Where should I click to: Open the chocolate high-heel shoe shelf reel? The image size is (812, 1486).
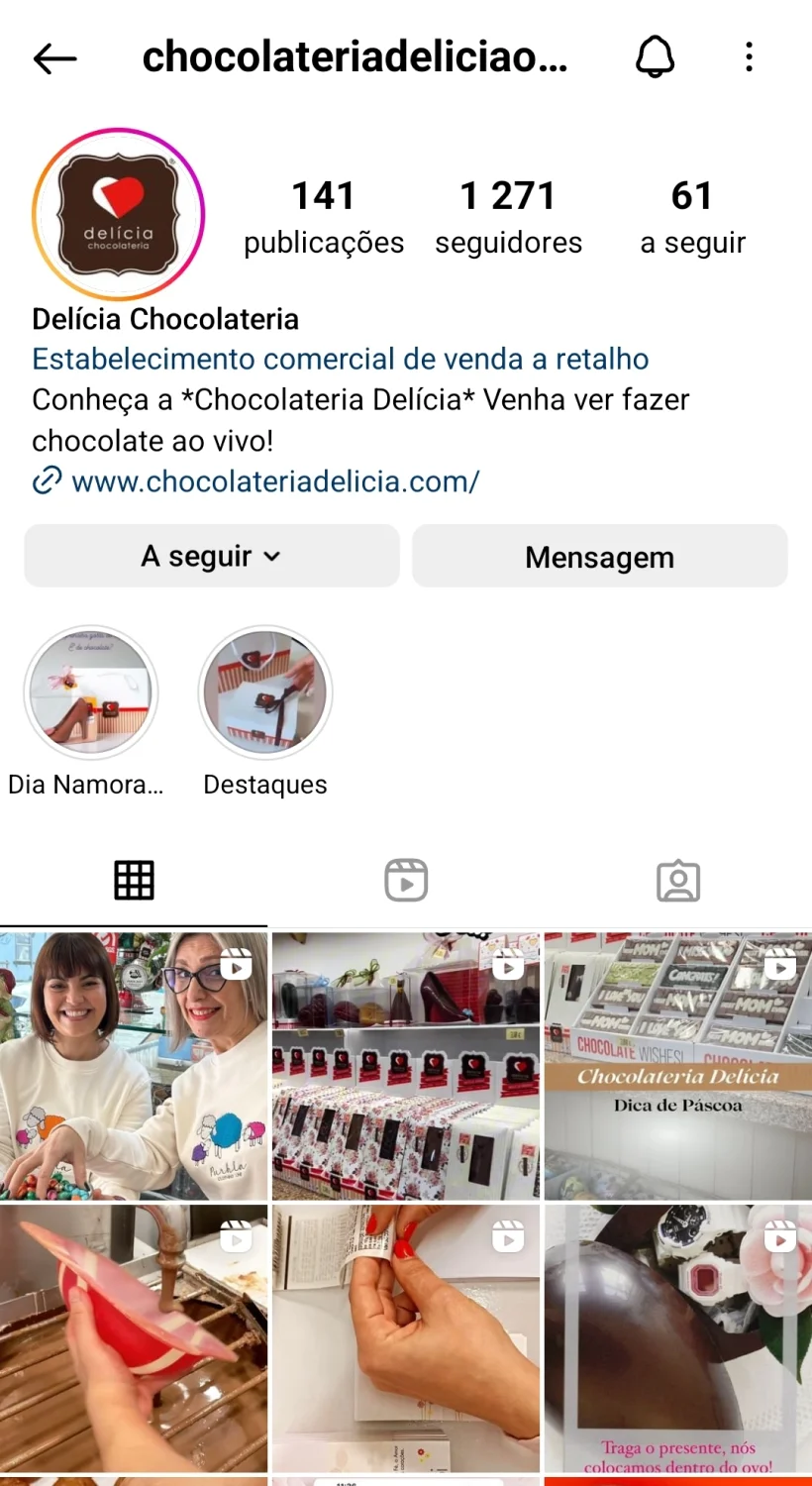pyautogui.click(x=406, y=1066)
